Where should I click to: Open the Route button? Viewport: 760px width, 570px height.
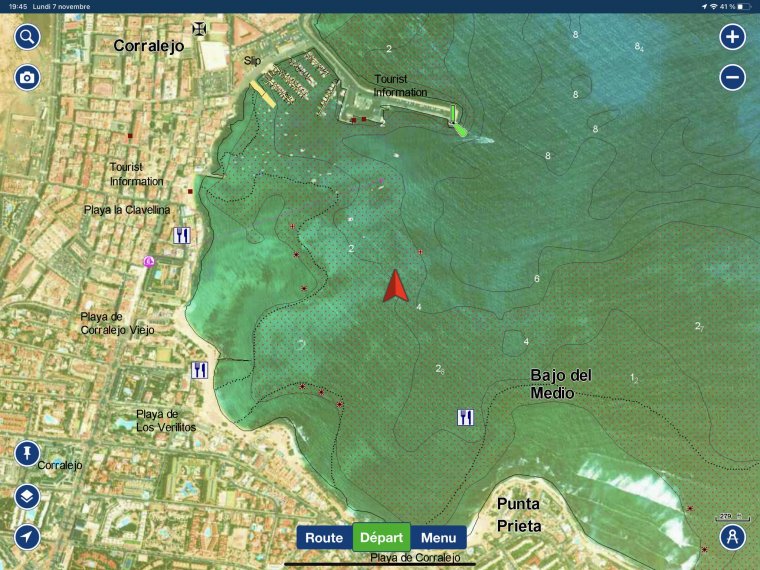[x=324, y=537]
